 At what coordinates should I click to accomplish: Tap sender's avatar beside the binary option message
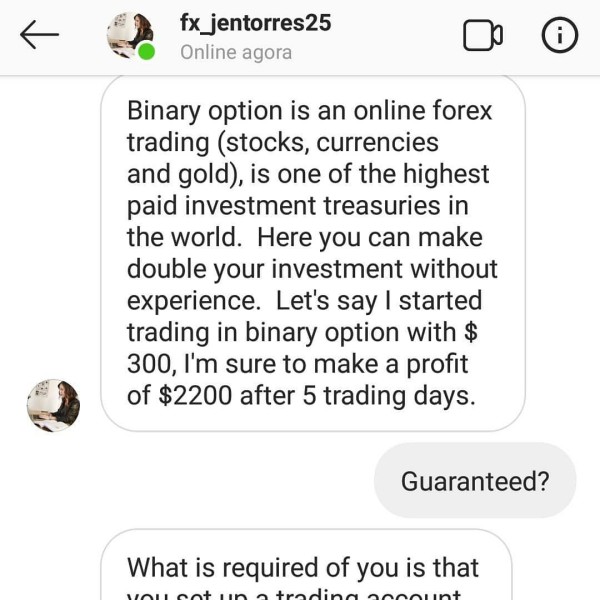click(x=53, y=406)
